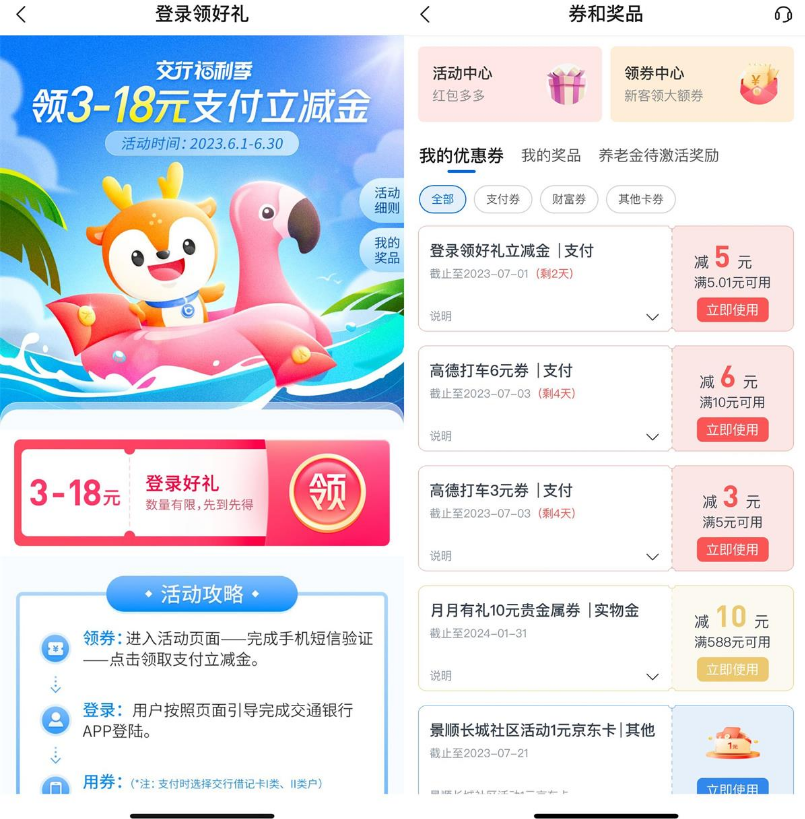Tap the round 领 button to claim the reward

[327, 492]
